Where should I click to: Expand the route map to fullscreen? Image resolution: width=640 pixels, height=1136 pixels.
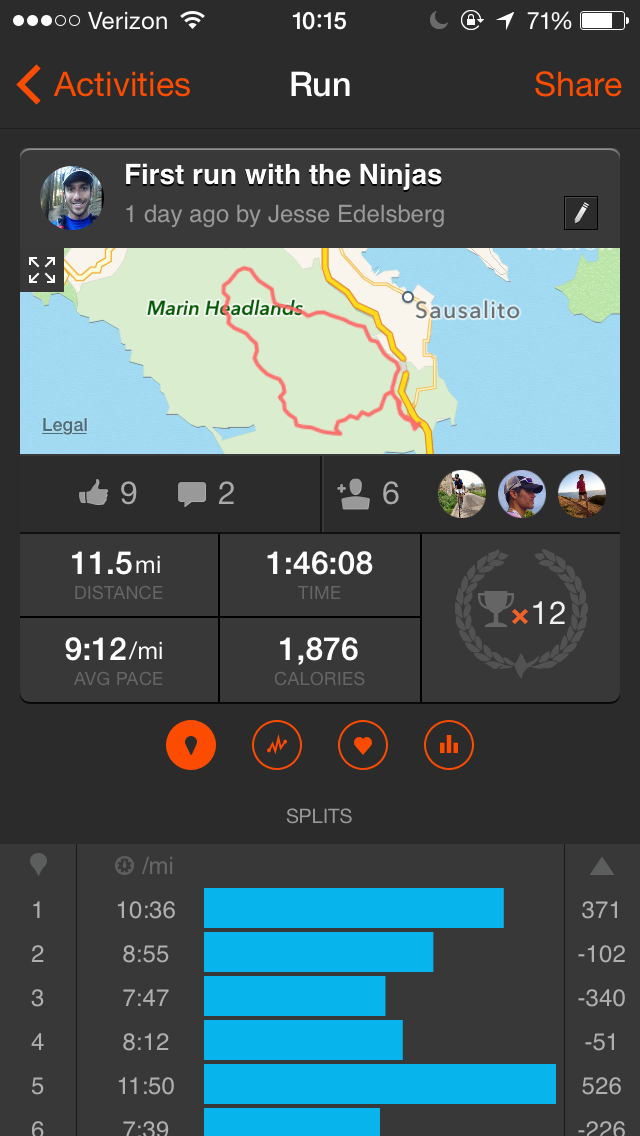[x=42, y=269]
